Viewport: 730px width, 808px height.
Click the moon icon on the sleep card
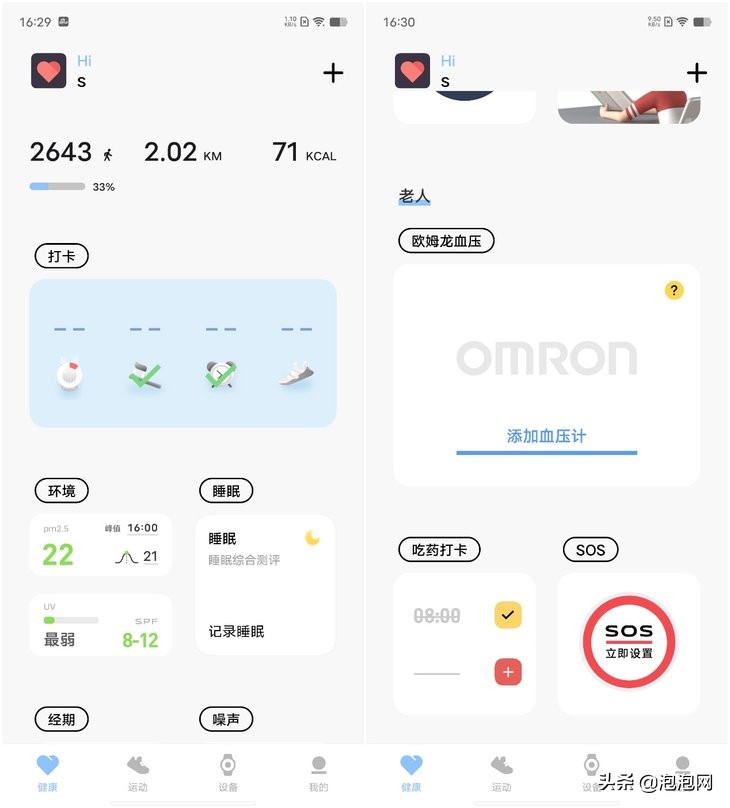click(x=311, y=538)
